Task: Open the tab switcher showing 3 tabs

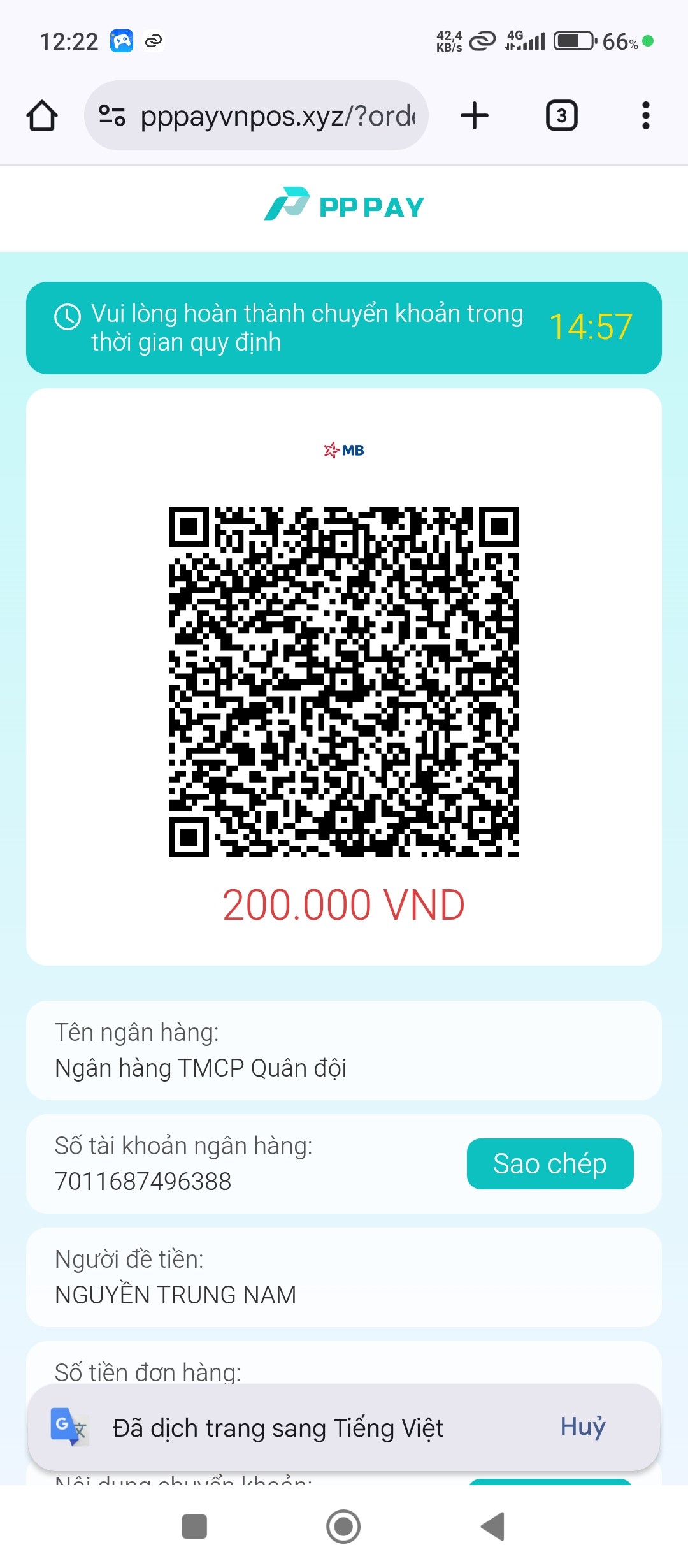Action: (561, 116)
